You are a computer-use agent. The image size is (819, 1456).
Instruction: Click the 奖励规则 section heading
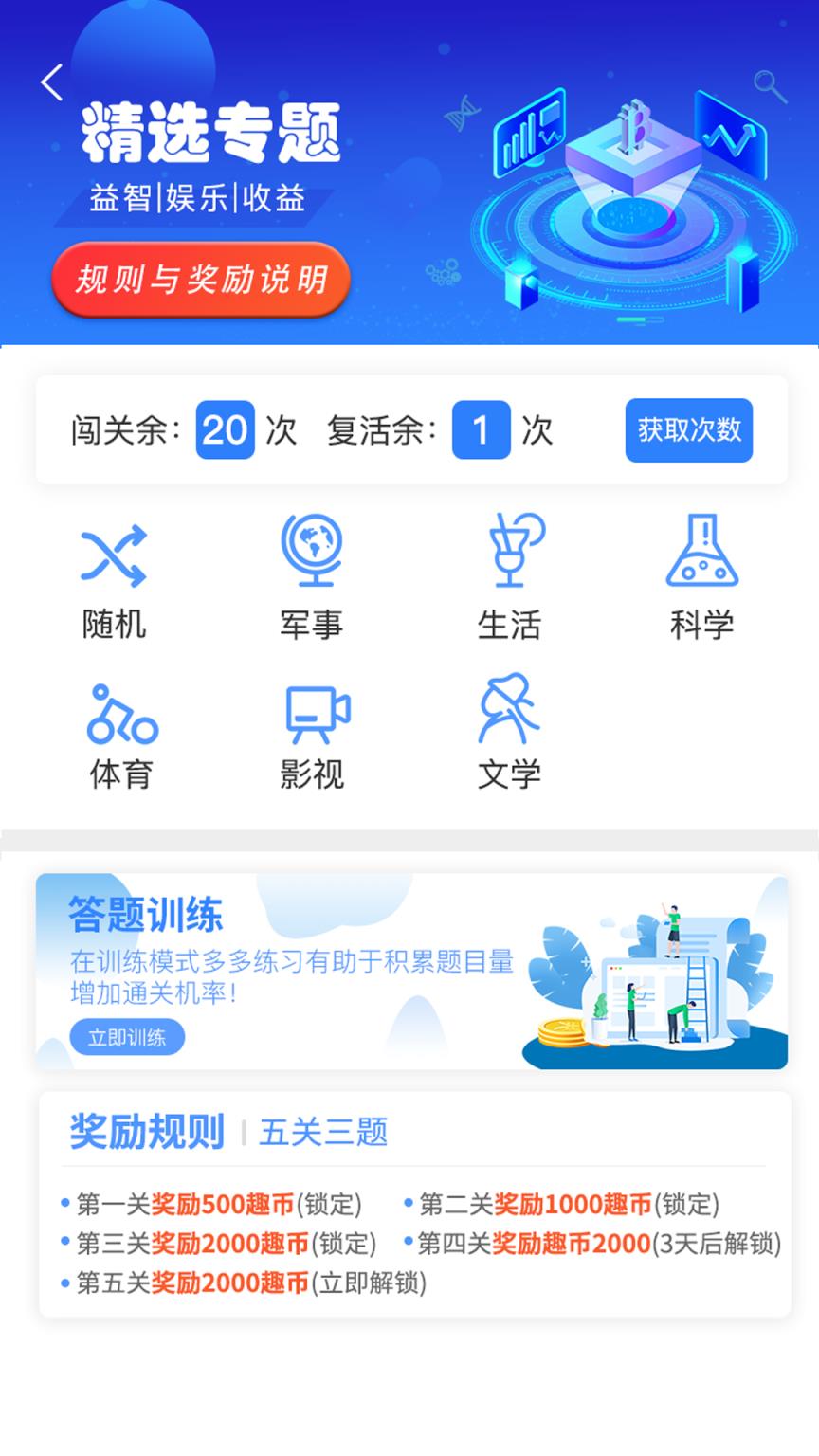click(x=148, y=1130)
